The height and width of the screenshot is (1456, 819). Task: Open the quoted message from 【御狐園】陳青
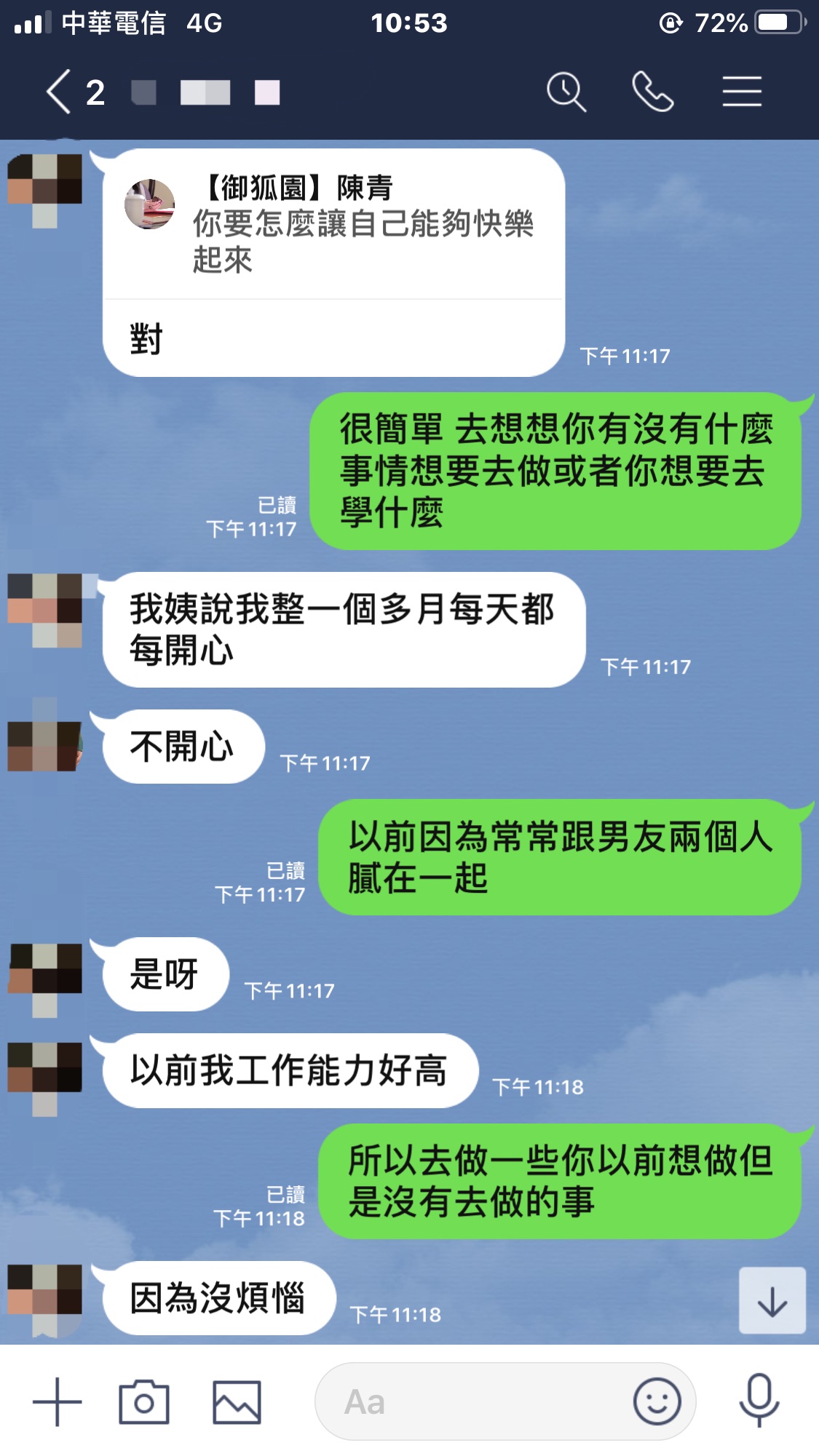point(333,224)
